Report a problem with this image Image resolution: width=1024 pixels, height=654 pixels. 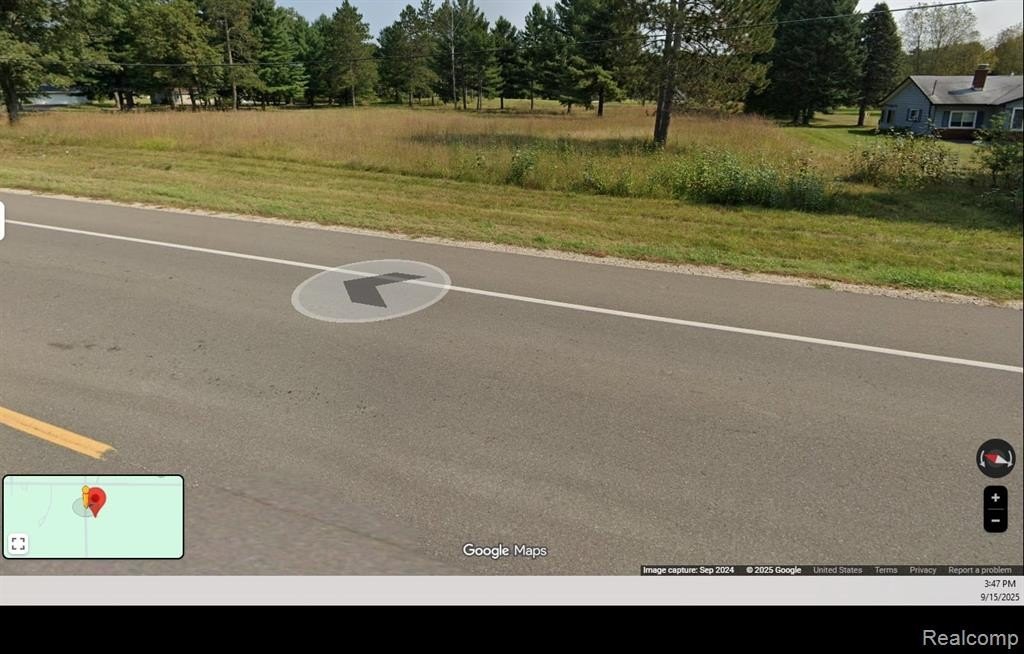[979, 570]
